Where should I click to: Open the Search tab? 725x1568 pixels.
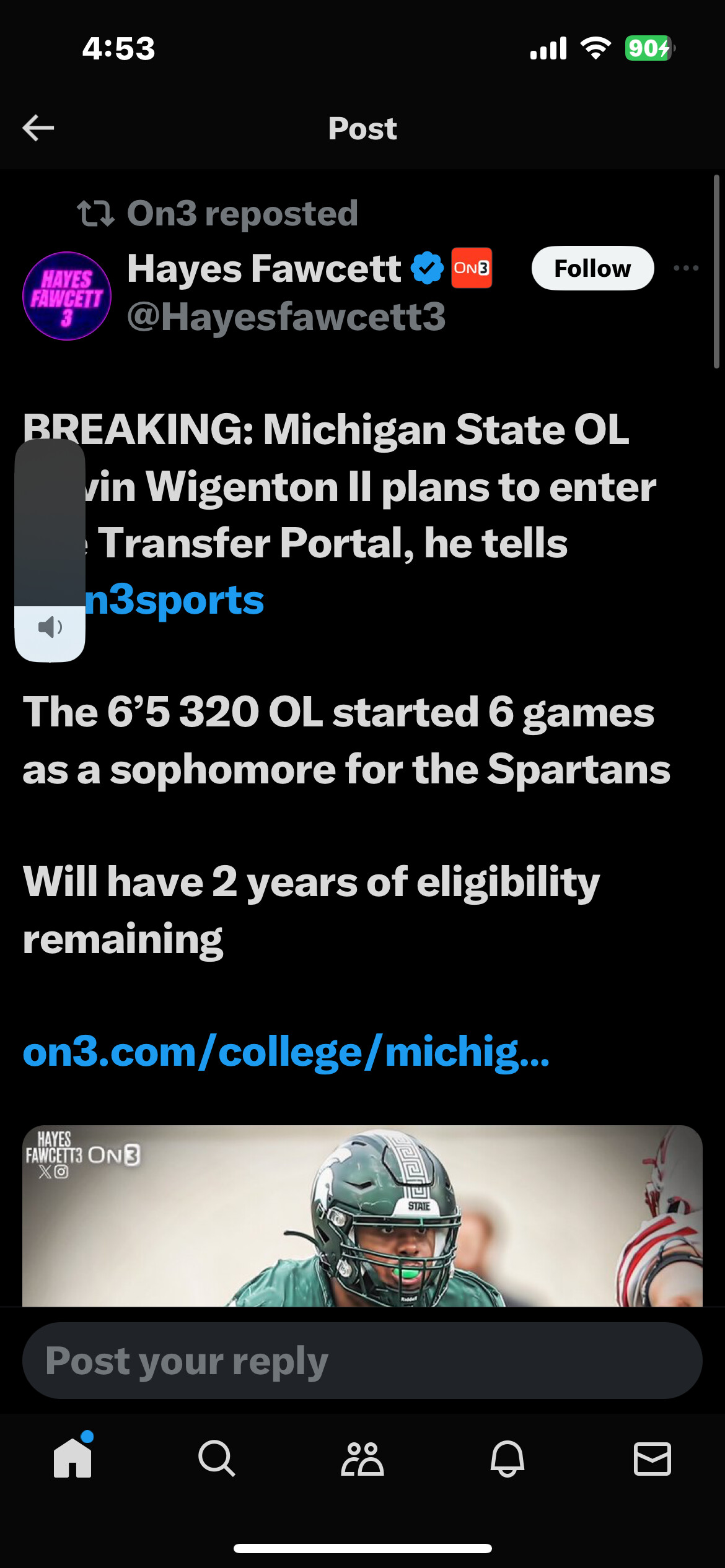click(217, 1458)
